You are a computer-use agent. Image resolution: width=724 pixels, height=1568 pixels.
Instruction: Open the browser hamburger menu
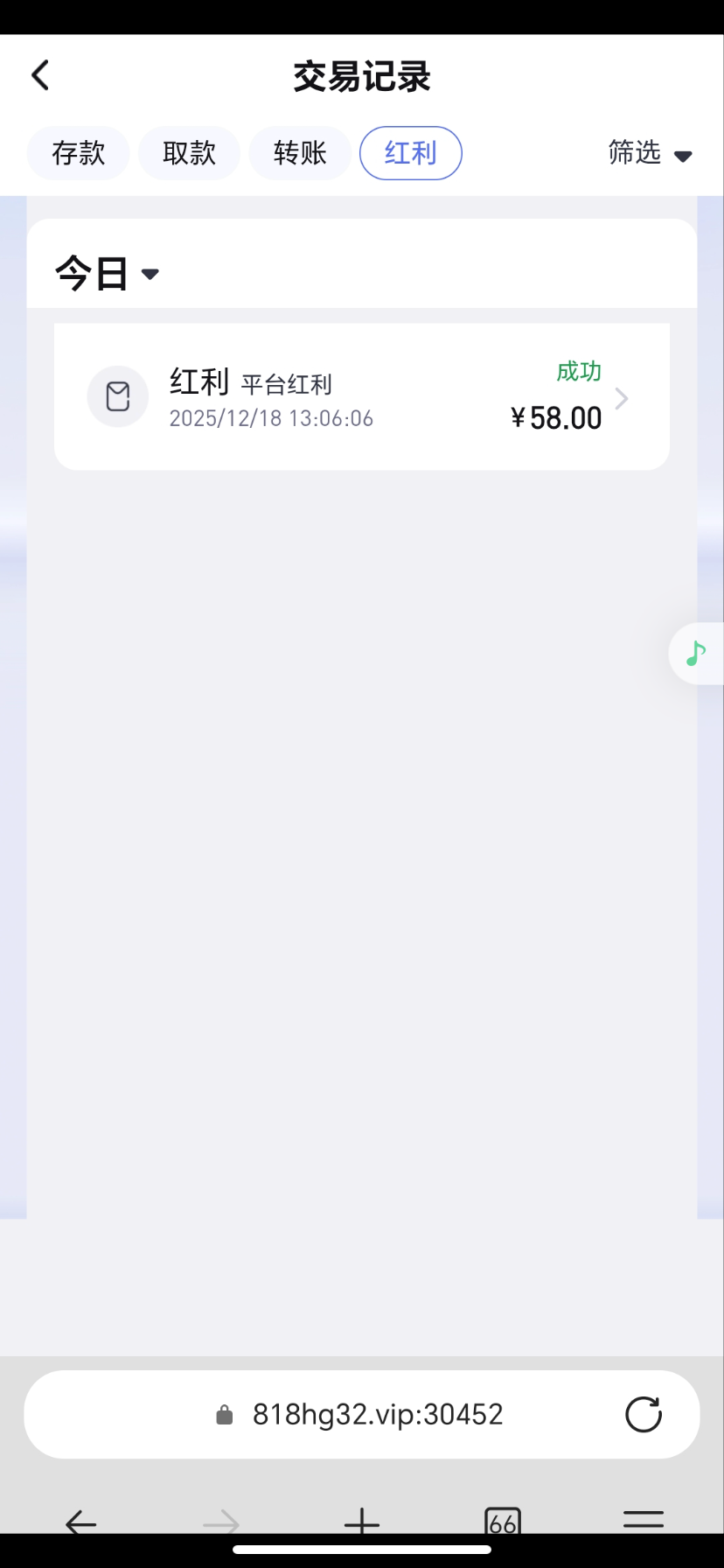(644, 1521)
